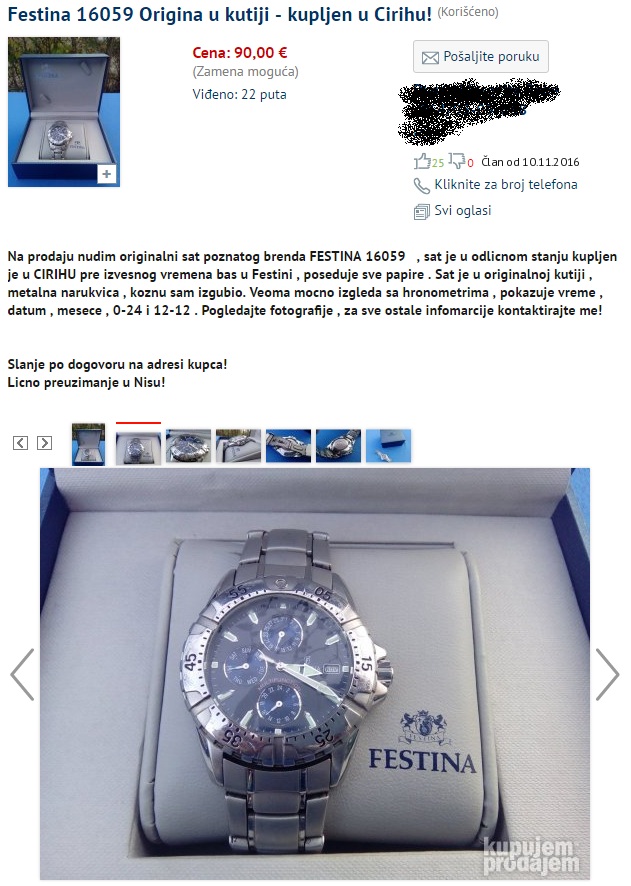Go to the previous large photo
631x886 pixels.
[x=22, y=674]
